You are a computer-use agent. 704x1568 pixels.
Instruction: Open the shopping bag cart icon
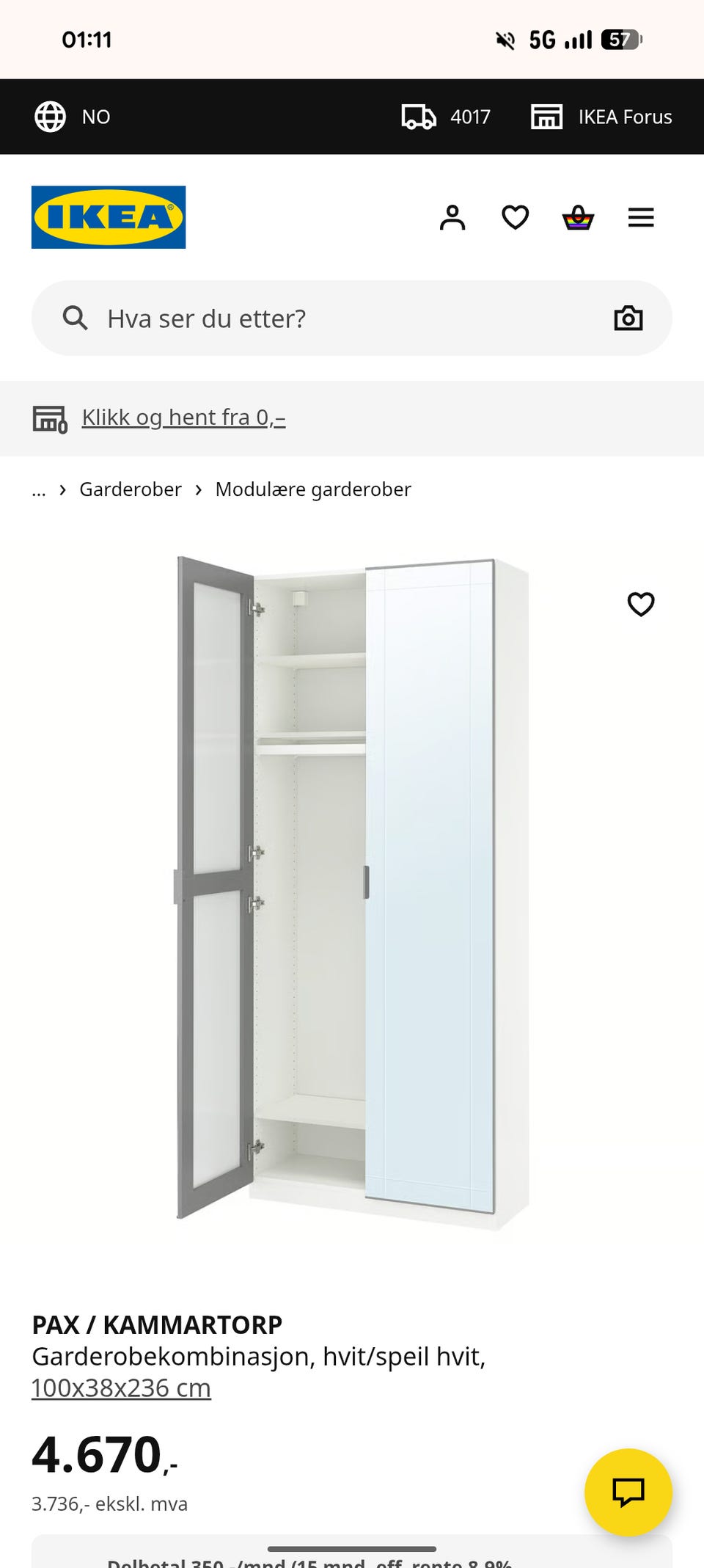pos(578,216)
